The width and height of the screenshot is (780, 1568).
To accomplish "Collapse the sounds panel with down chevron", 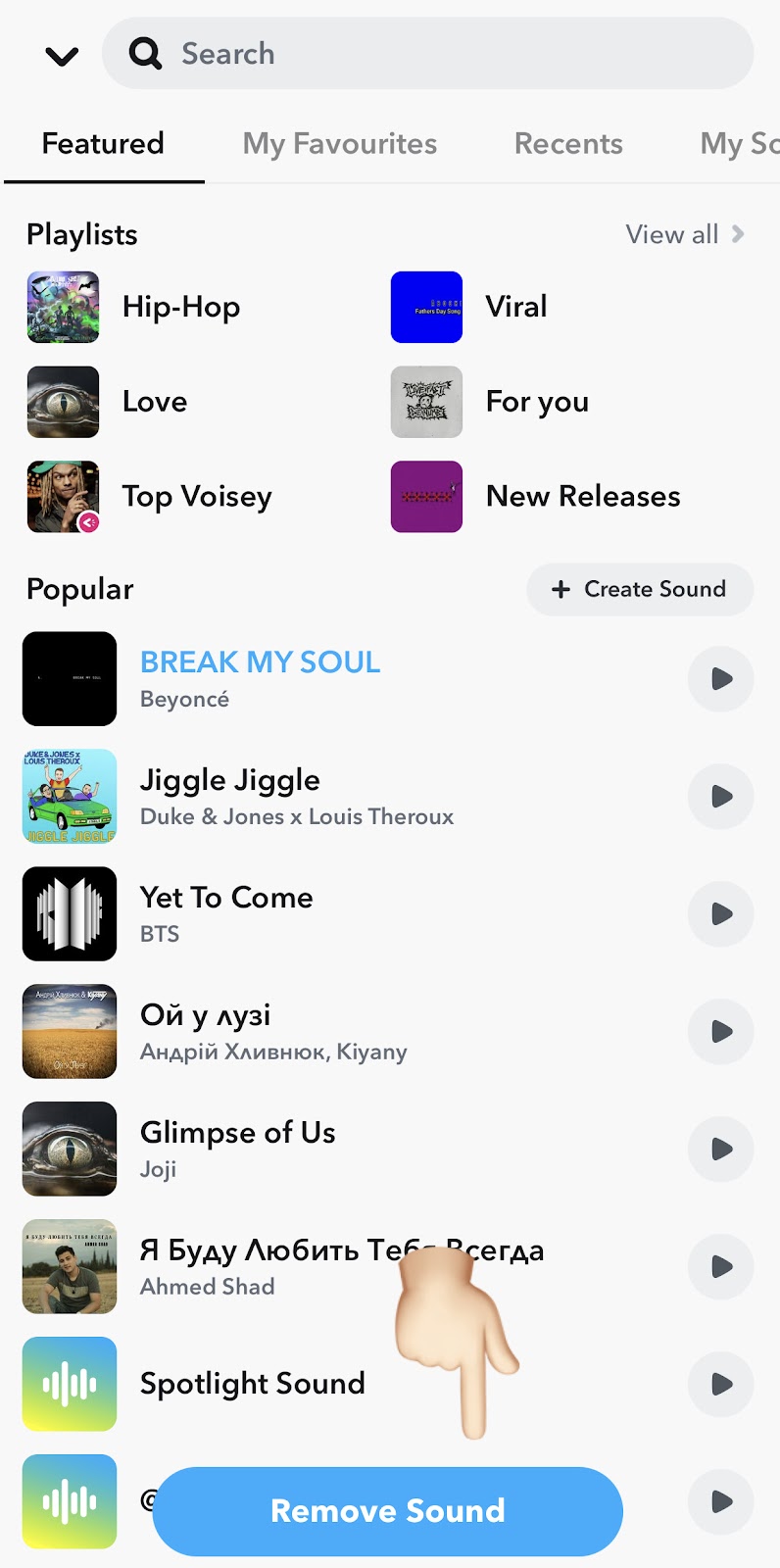I will (62, 56).
